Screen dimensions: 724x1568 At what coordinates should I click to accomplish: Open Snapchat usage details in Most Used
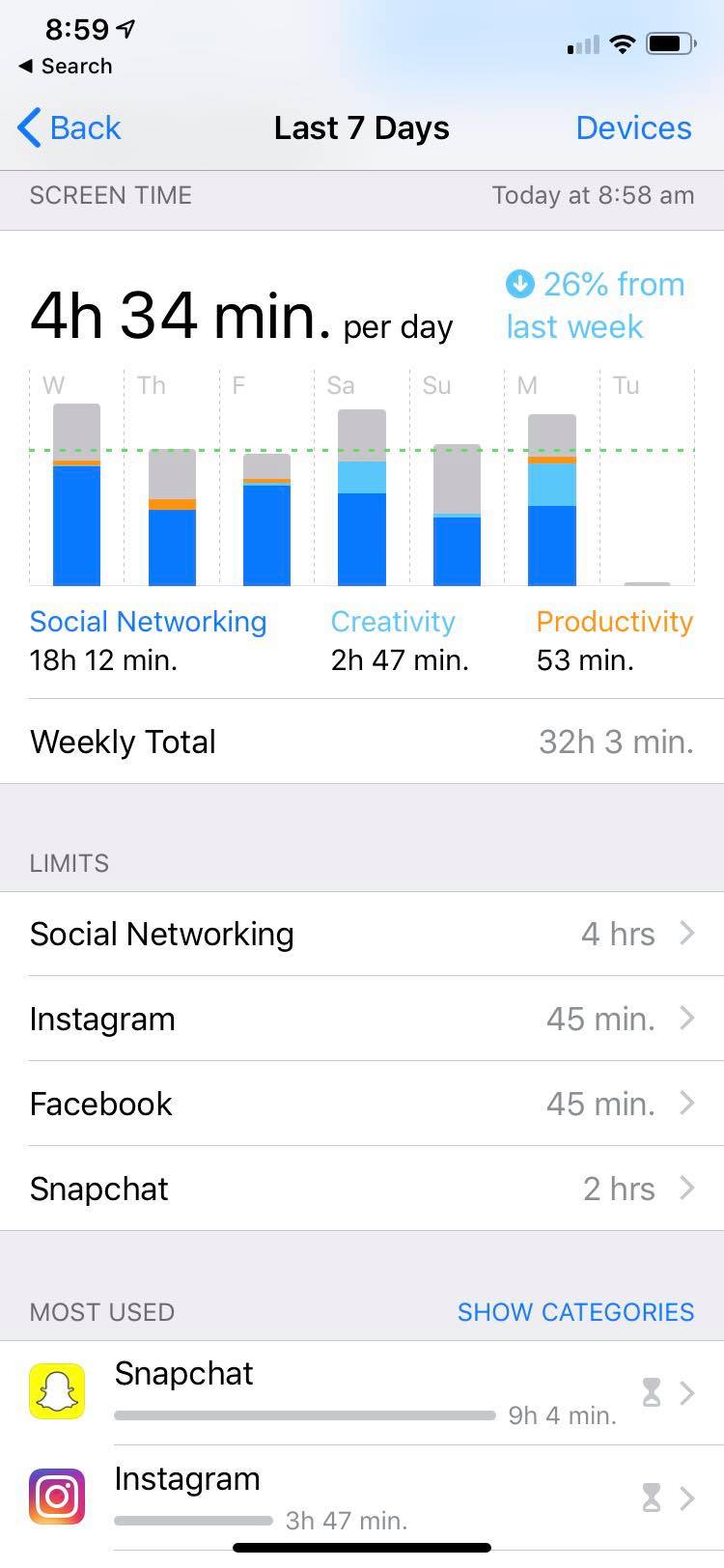point(362,1392)
